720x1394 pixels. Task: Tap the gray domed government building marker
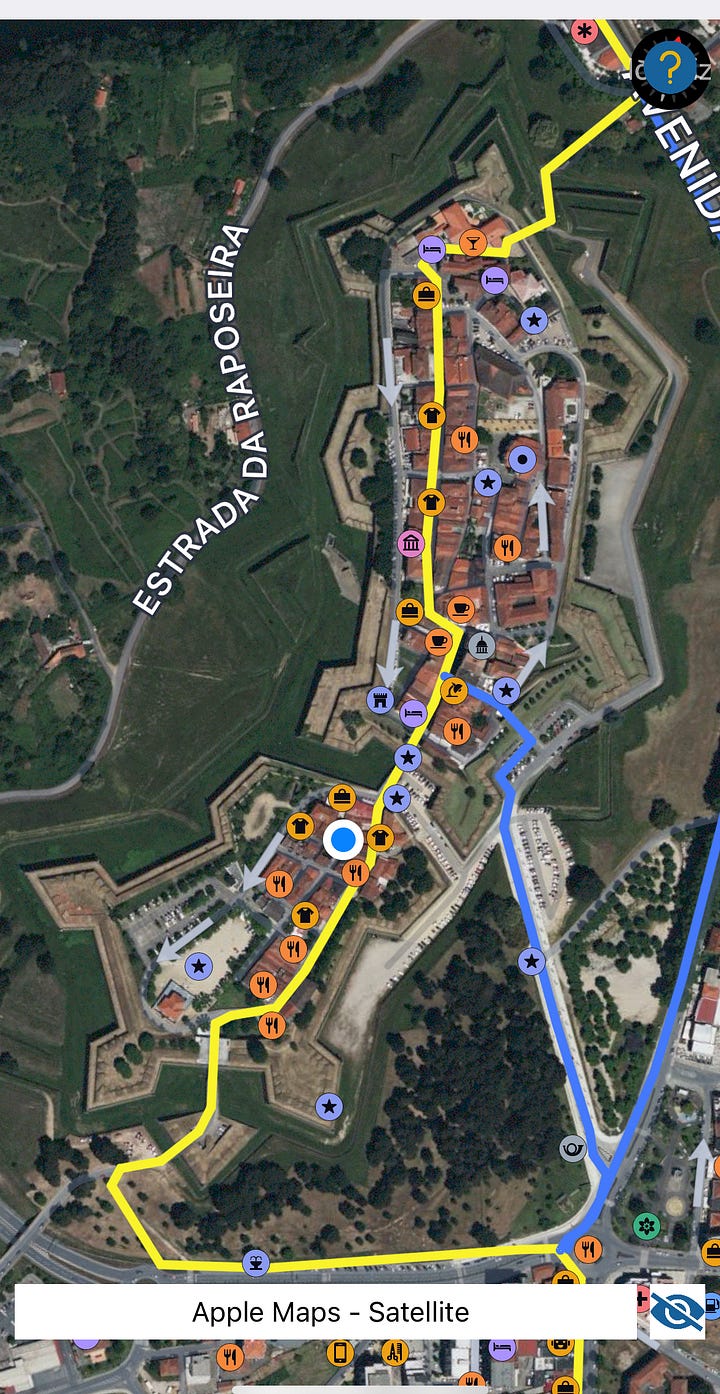[x=482, y=646]
